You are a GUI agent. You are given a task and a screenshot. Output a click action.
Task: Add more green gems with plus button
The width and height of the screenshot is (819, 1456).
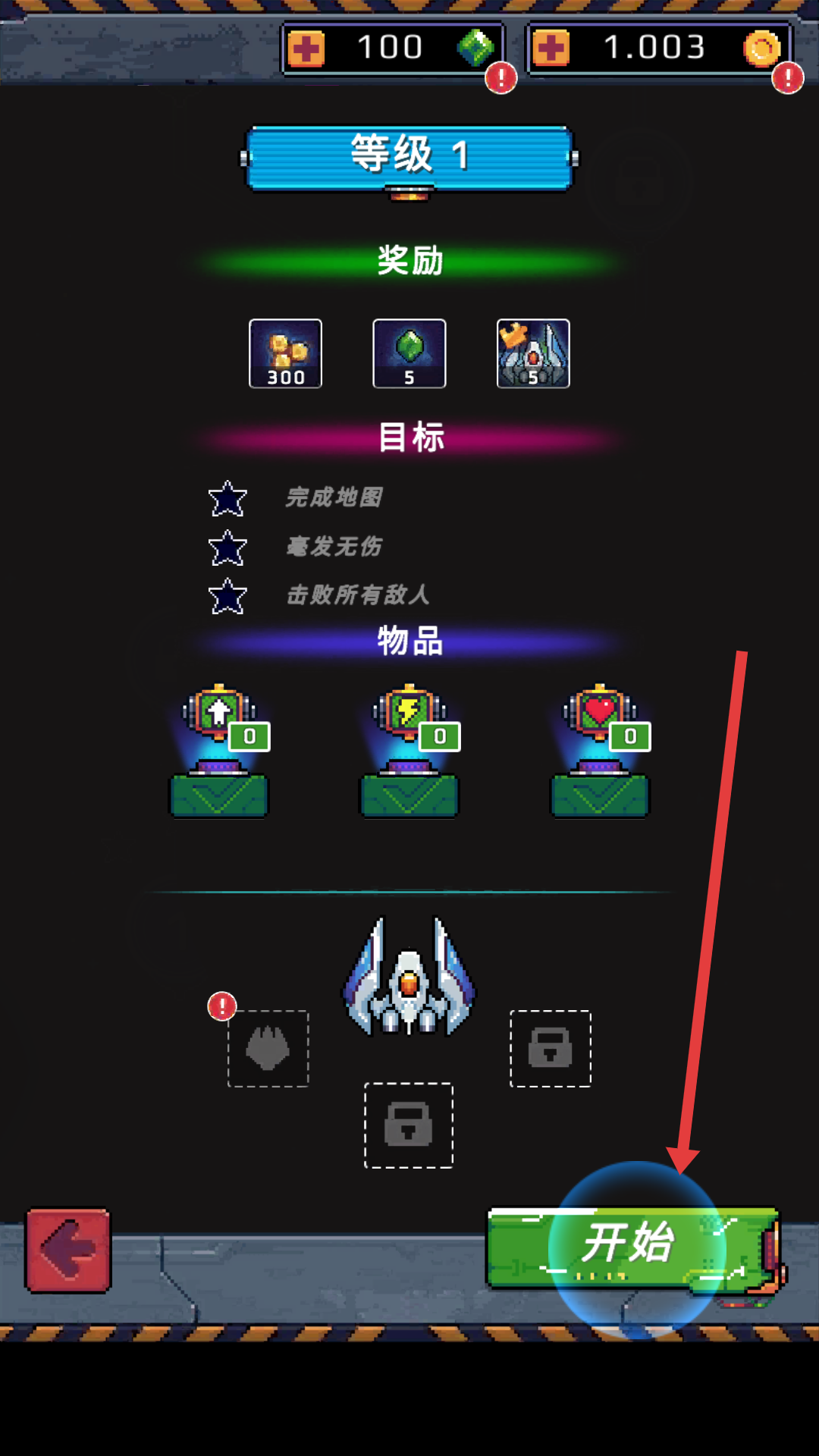pyautogui.click(x=306, y=49)
